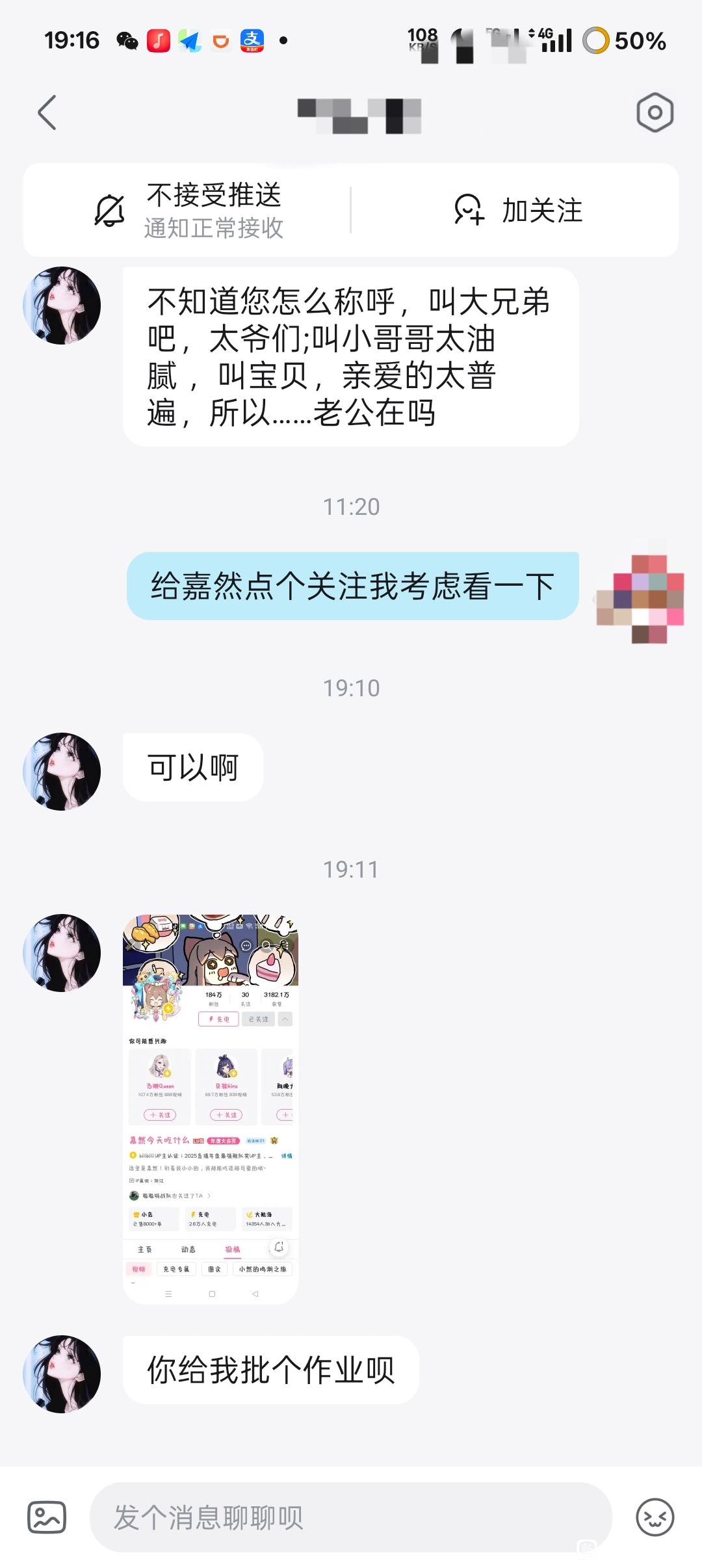
Task: Focus the 发个消息聊聊呗 message field
Action: pos(351,1517)
